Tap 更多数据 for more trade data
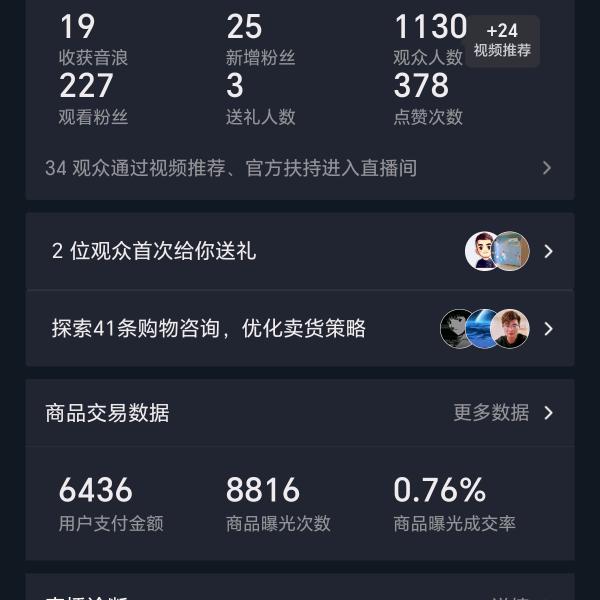The width and height of the screenshot is (600, 600). [502, 413]
